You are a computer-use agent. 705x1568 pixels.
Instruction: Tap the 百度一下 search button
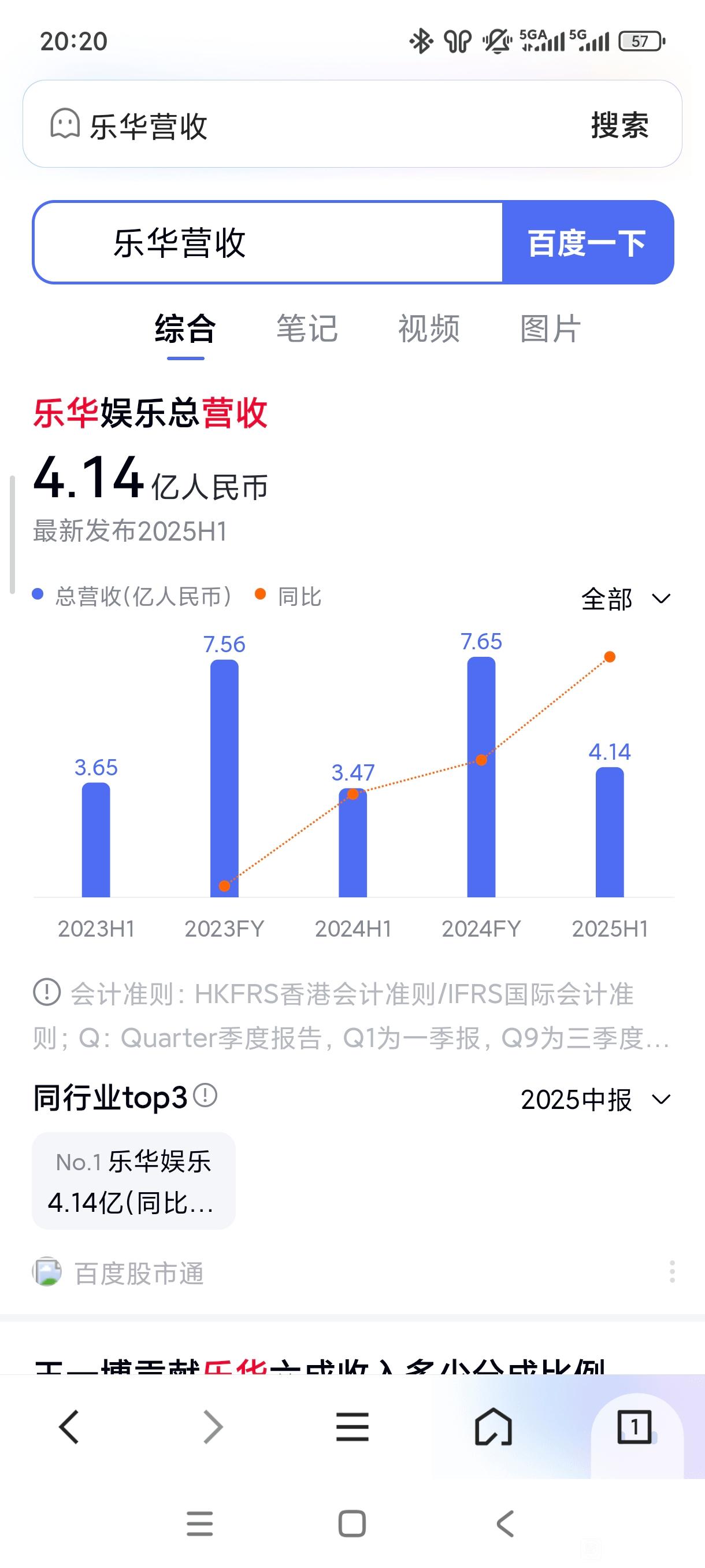(x=587, y=243)
